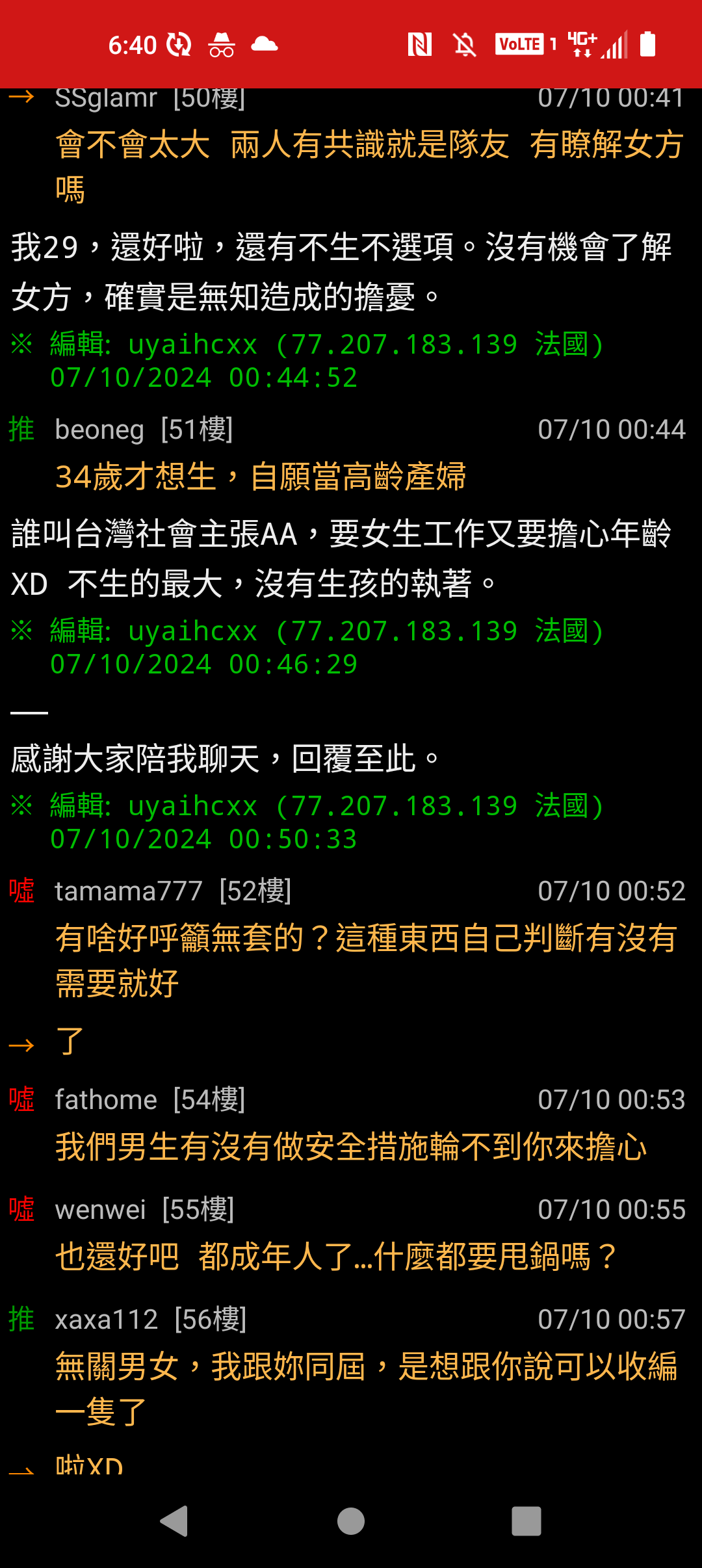Open the recent apps overview
This screenshot has width=702, height=1568.
526,1521
